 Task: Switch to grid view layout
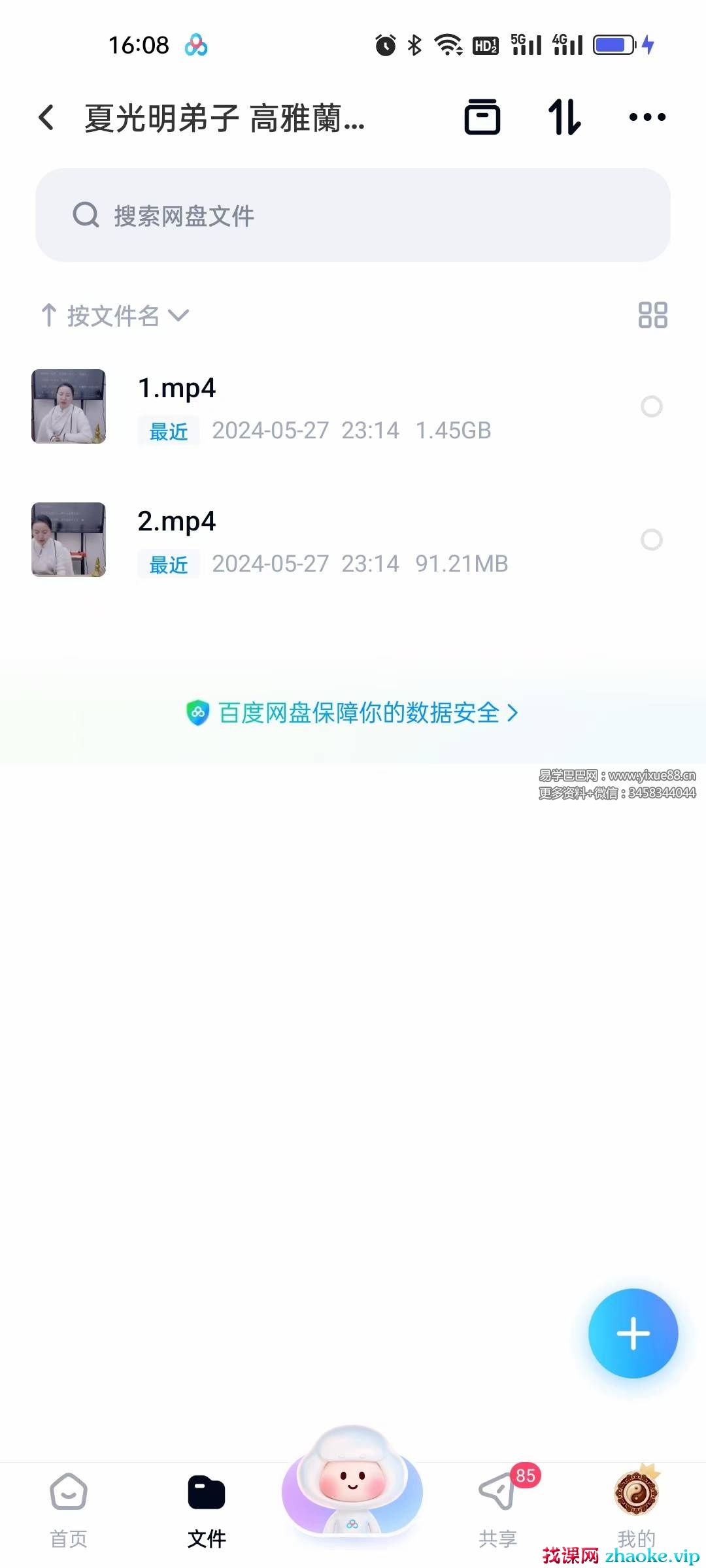(652, 315)
